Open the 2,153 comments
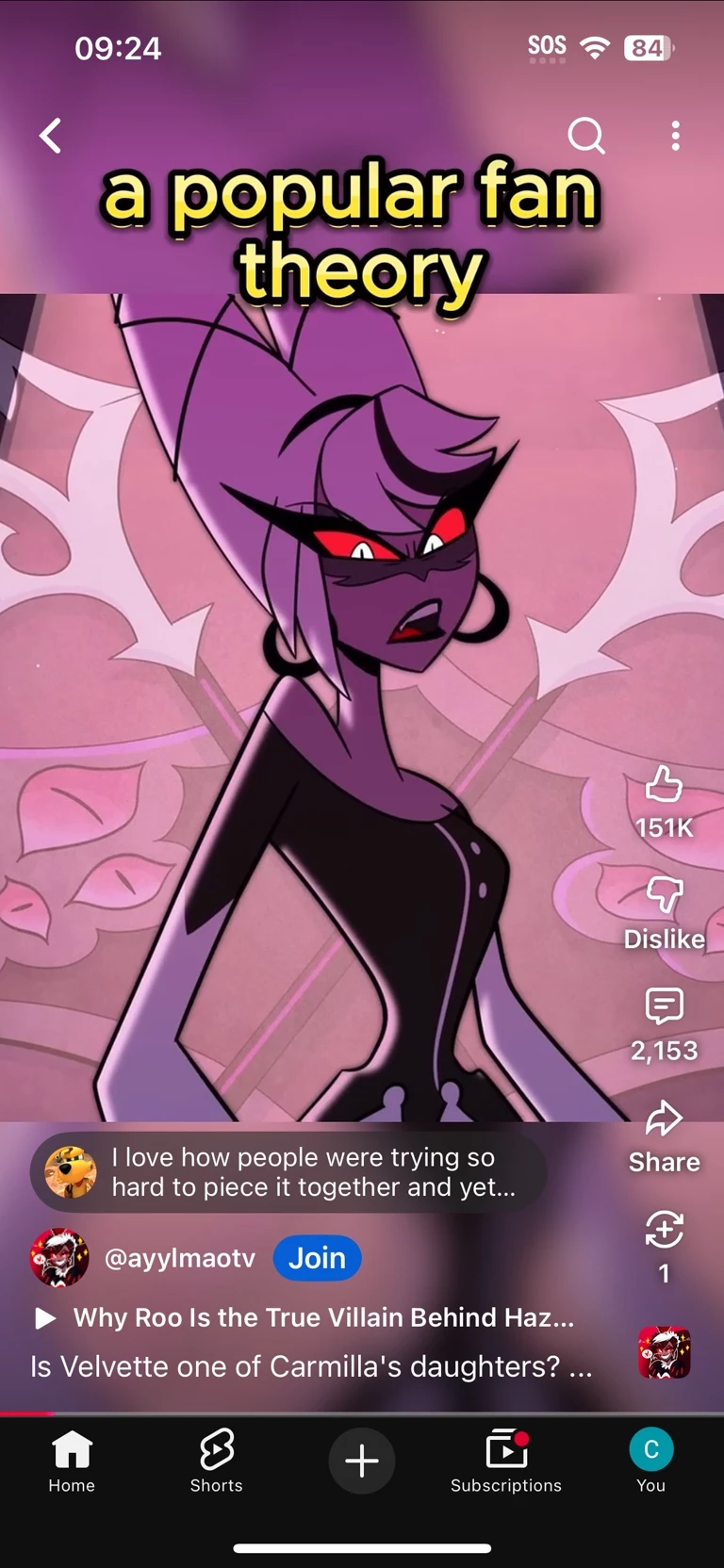This screenshot has height=1568, width=724. tap(664, 1007)
